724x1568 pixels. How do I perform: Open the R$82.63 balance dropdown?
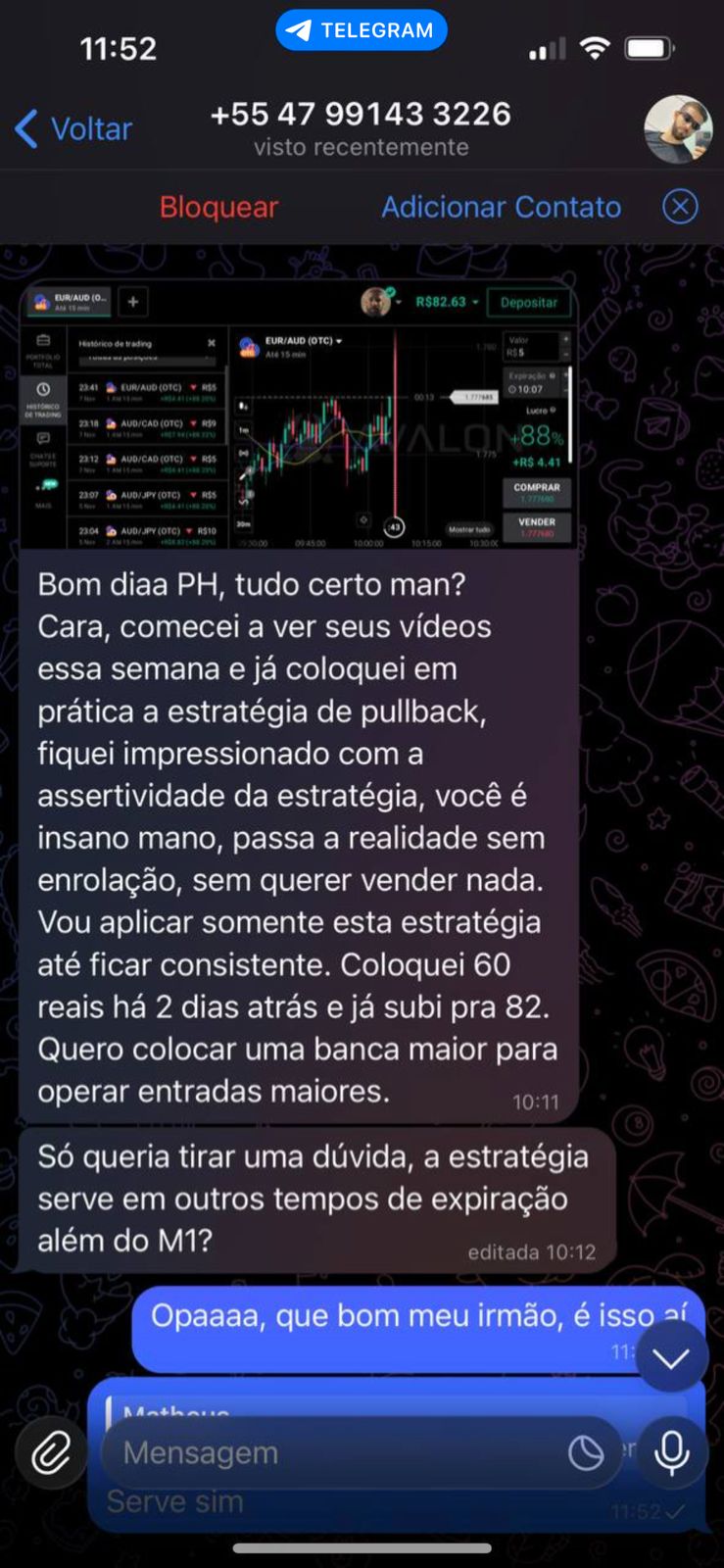coord(443,303)
